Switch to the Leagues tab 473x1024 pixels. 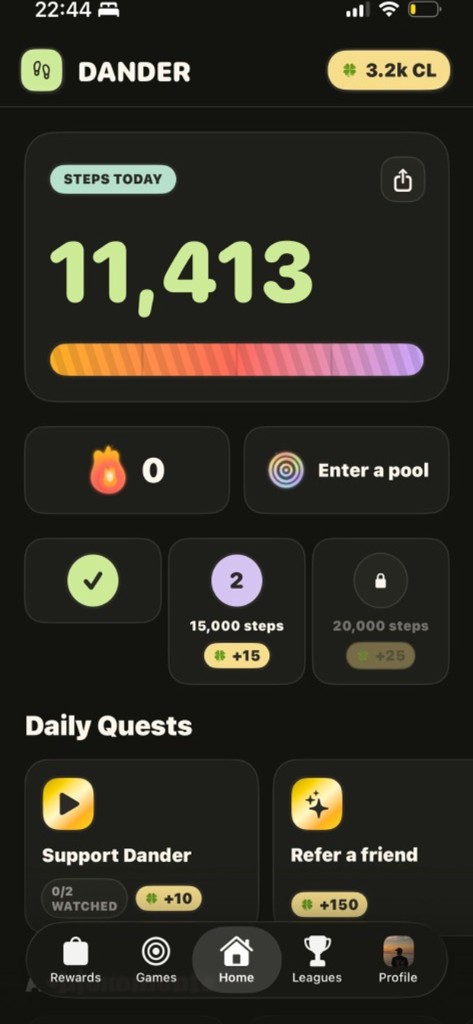[x=317, y=960]
